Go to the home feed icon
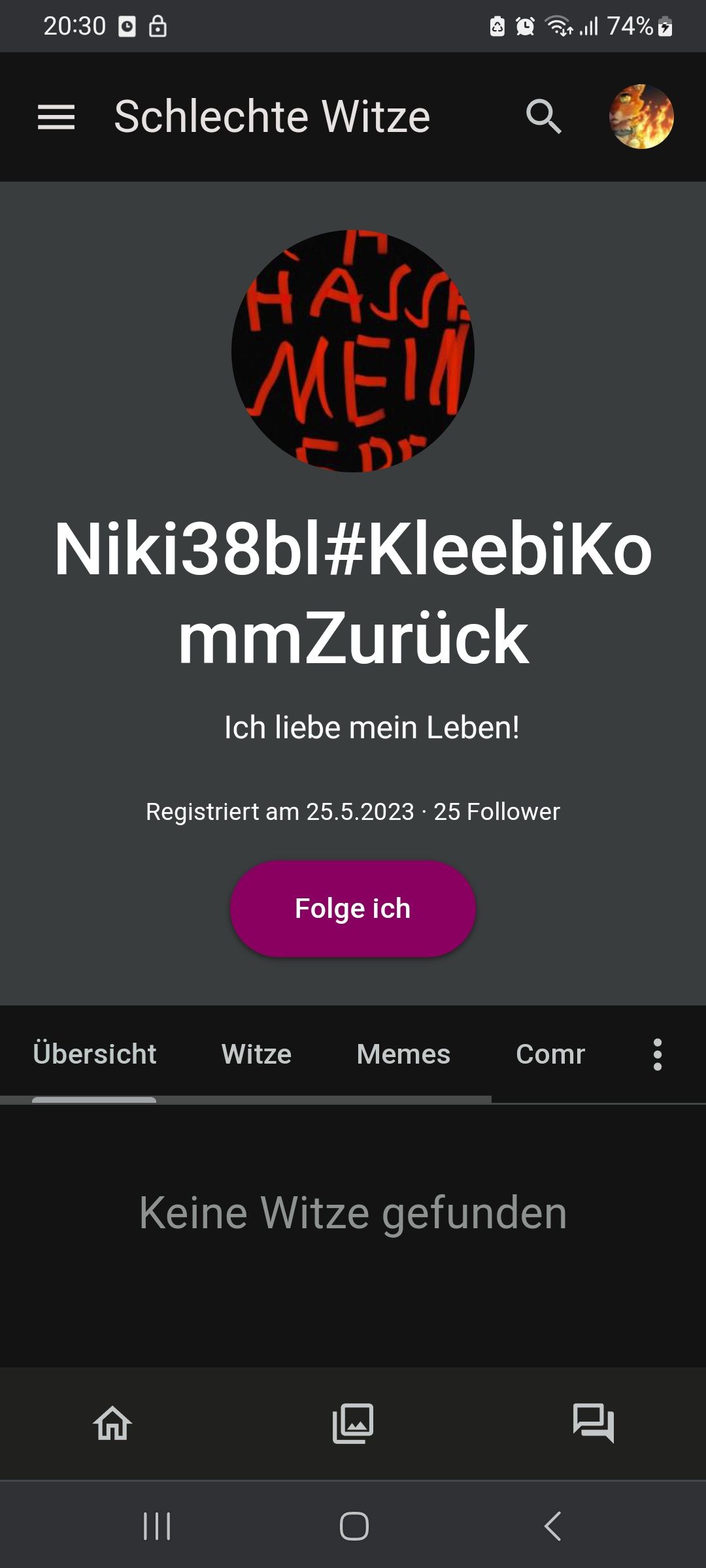The width and height of the screenshot is (706, 1568). pyautogui.click(x=112, y=1424)
